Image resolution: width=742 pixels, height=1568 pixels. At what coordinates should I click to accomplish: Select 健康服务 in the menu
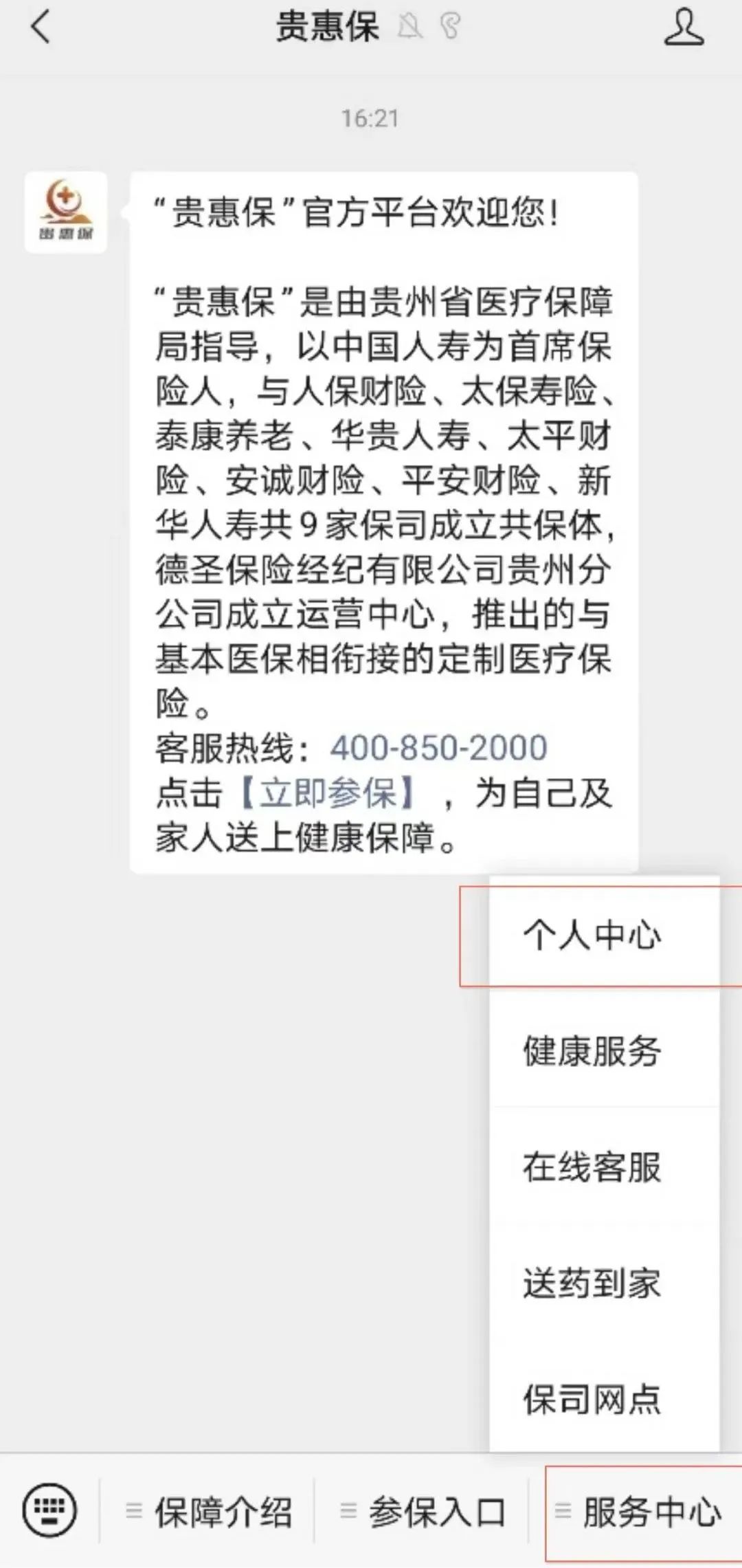(592, 1051)
